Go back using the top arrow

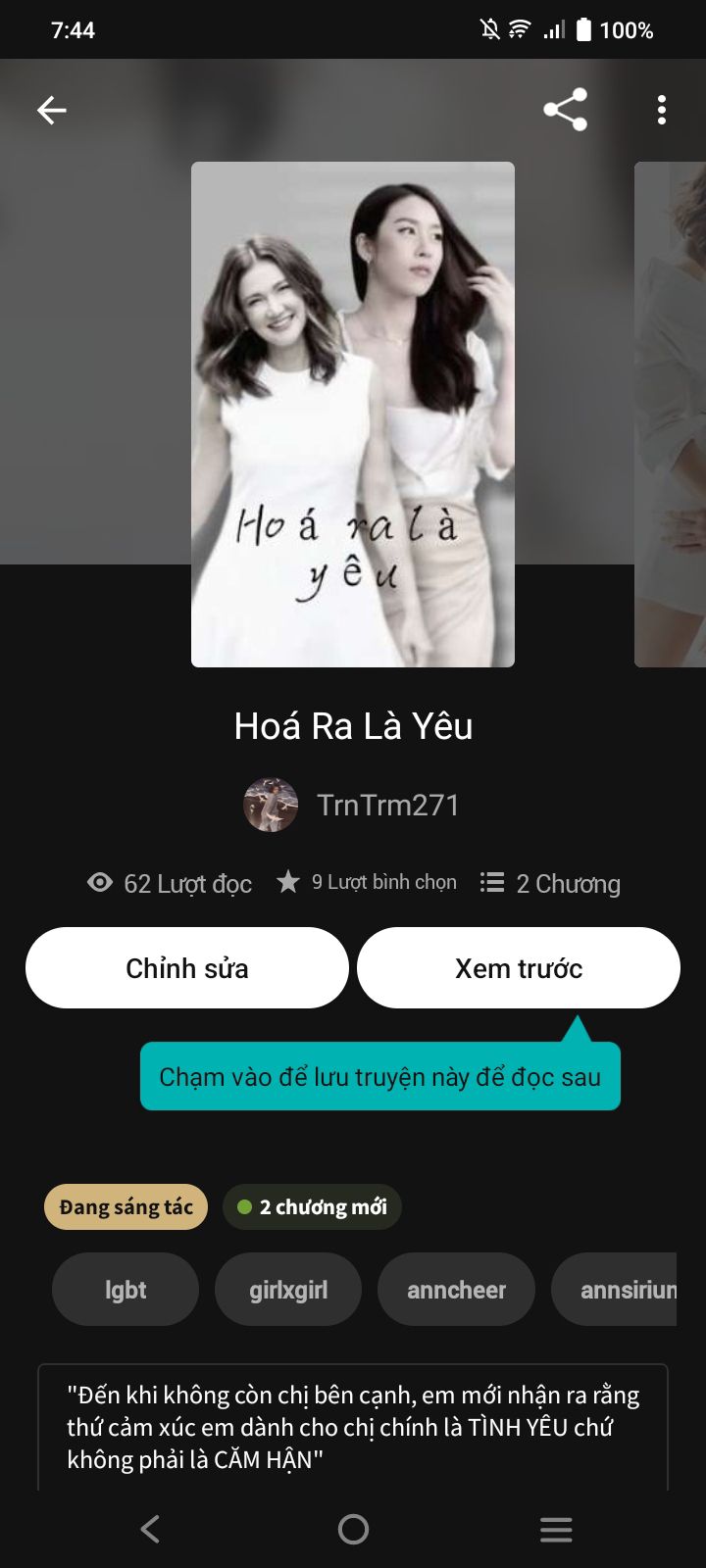click(x=52, y=110)
